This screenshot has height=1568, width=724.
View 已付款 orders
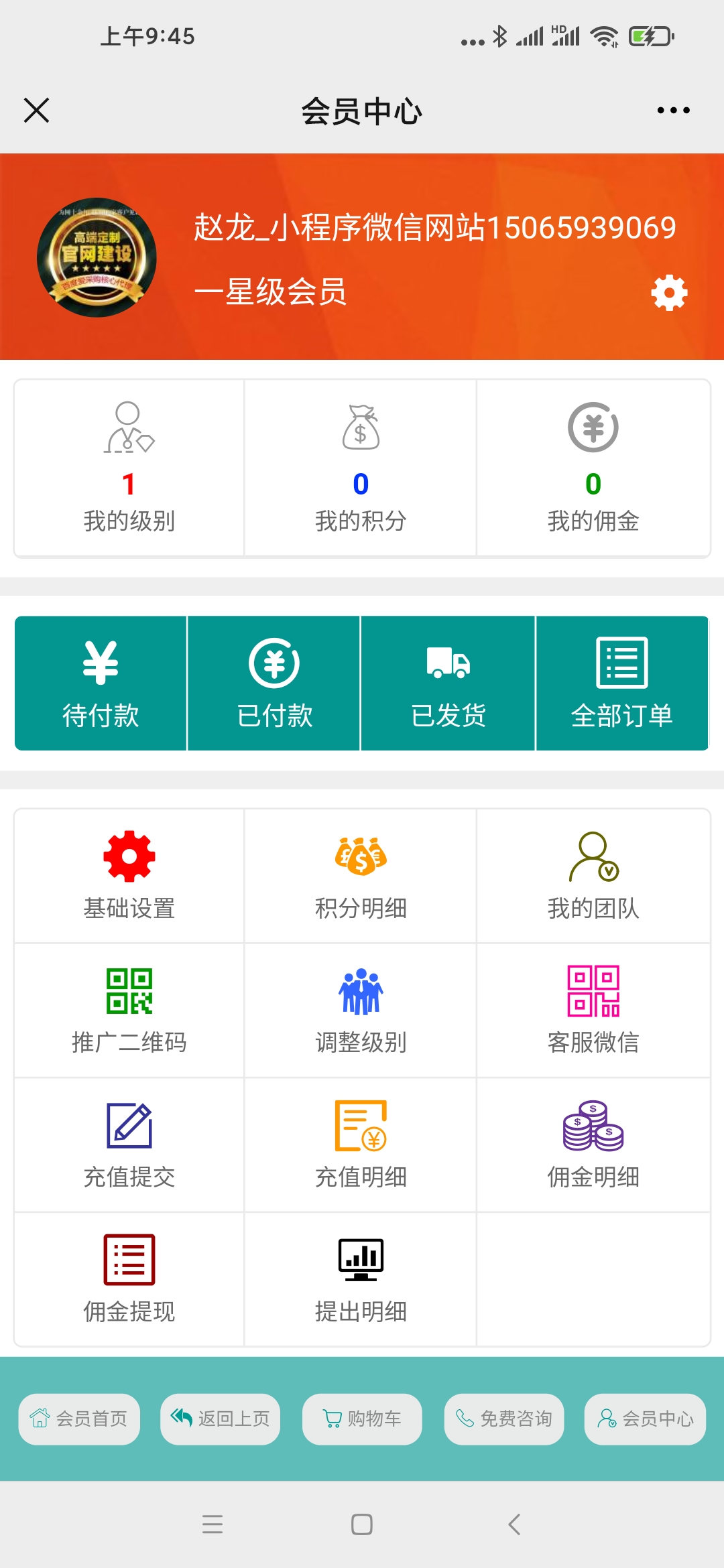pos(274,683)
